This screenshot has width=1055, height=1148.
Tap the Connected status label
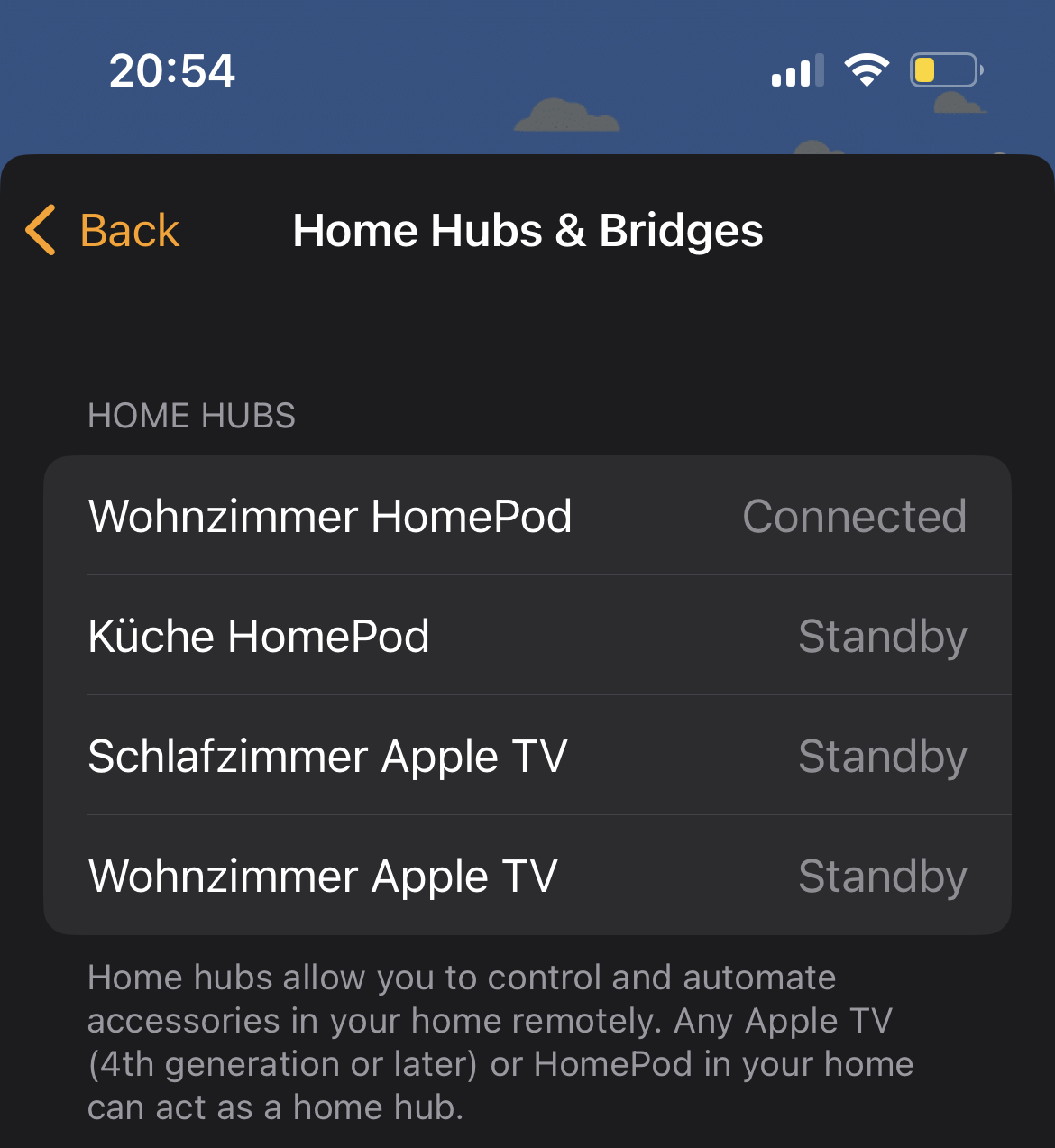coord(855,516)
